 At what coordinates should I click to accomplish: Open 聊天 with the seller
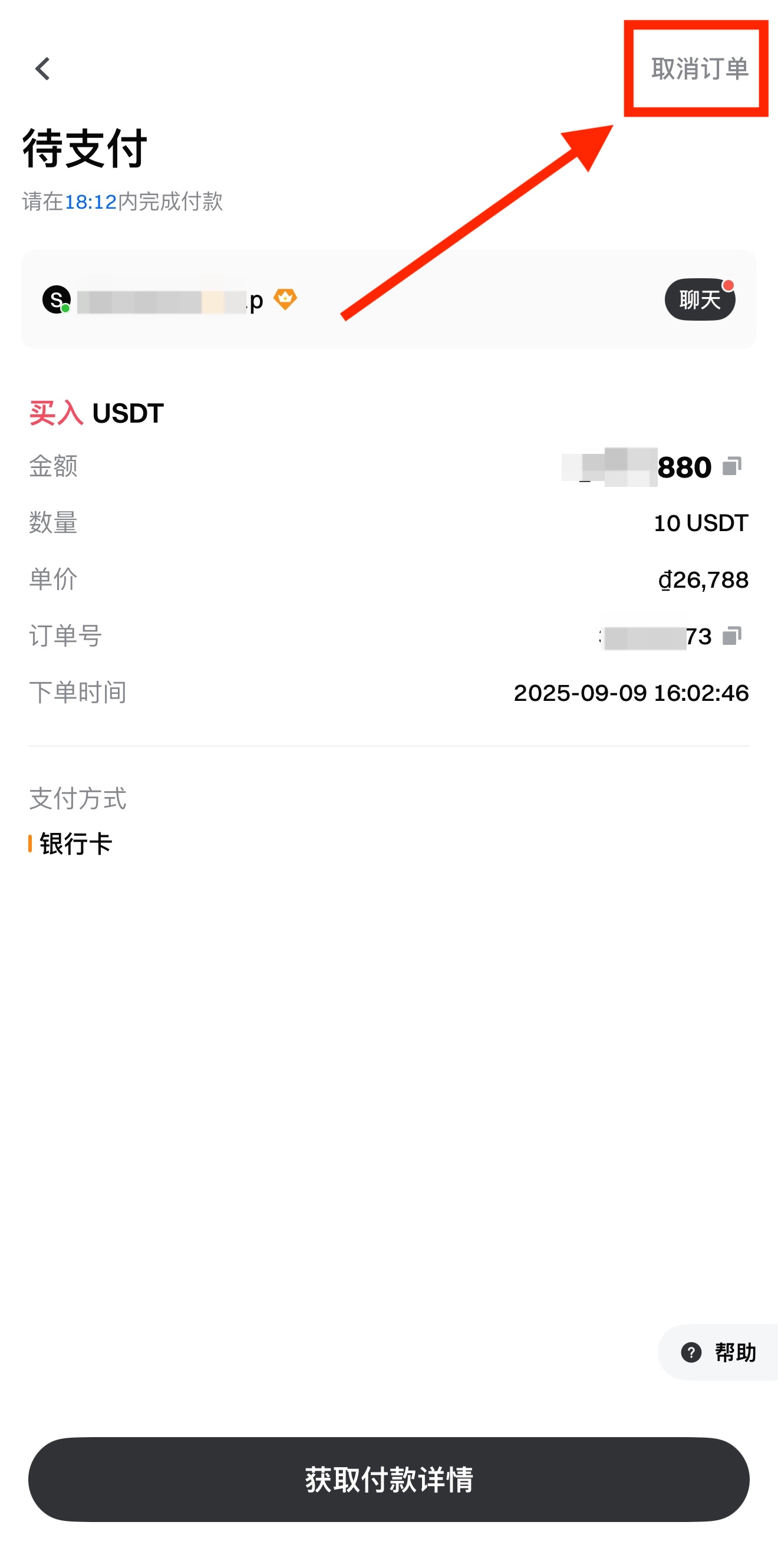click(700, 299)
